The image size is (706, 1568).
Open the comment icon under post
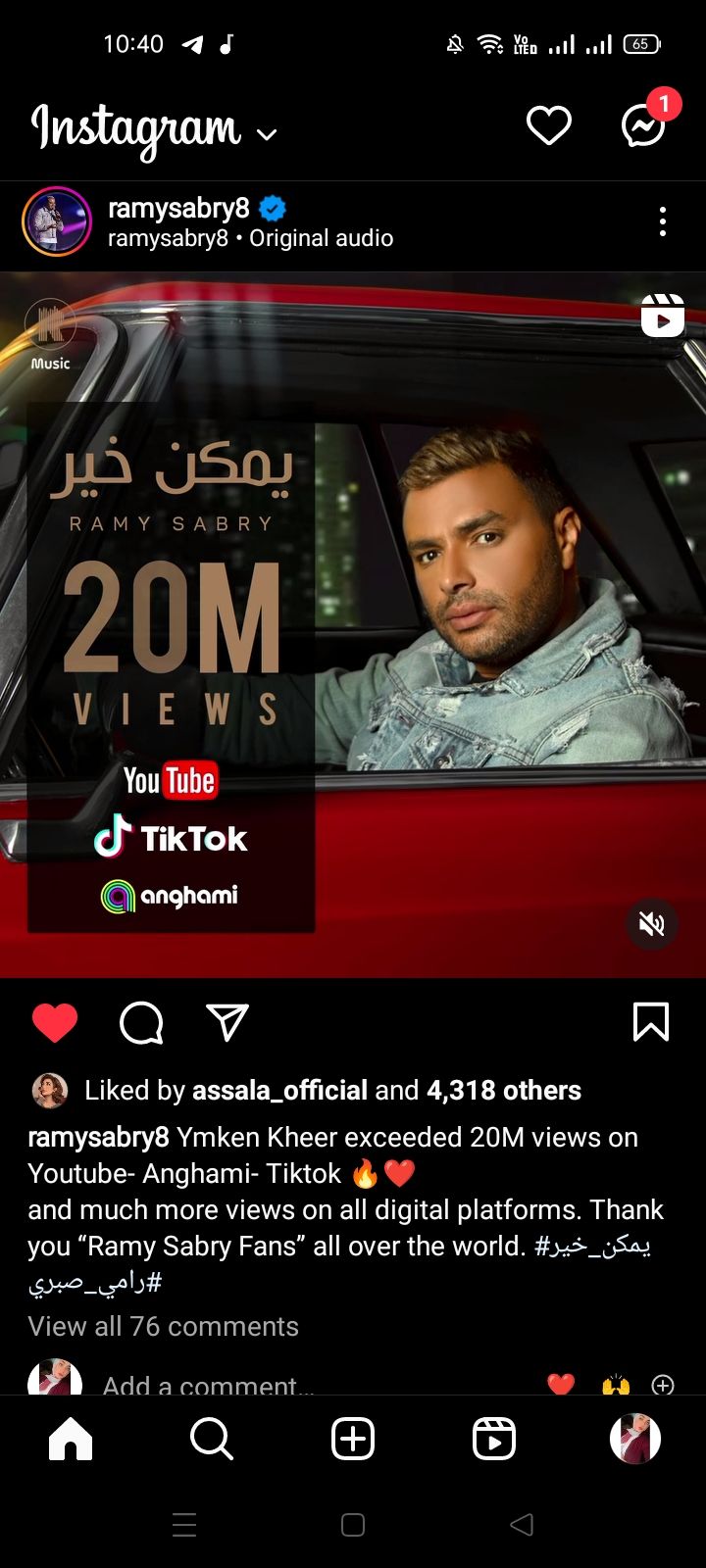click(x=141, y=1023)
